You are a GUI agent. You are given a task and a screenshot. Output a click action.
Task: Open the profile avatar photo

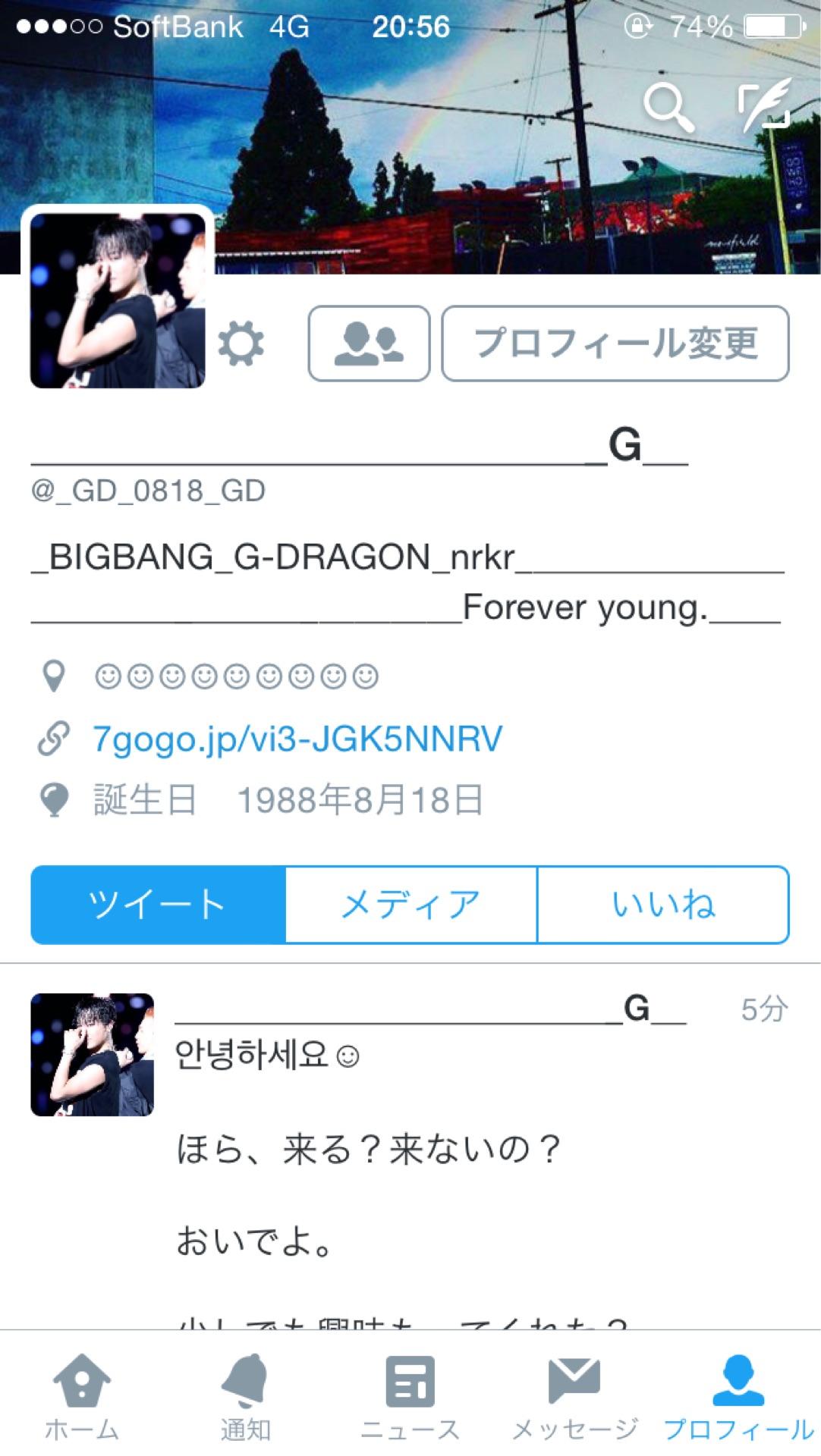tap(118, 300)
